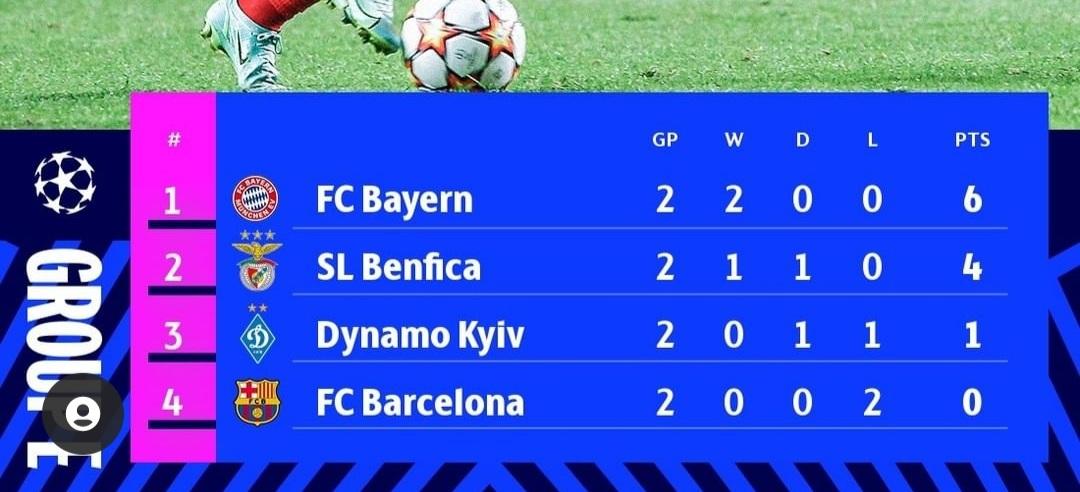Show people tagged in this post
The image size is (1080, 492).
83,414
